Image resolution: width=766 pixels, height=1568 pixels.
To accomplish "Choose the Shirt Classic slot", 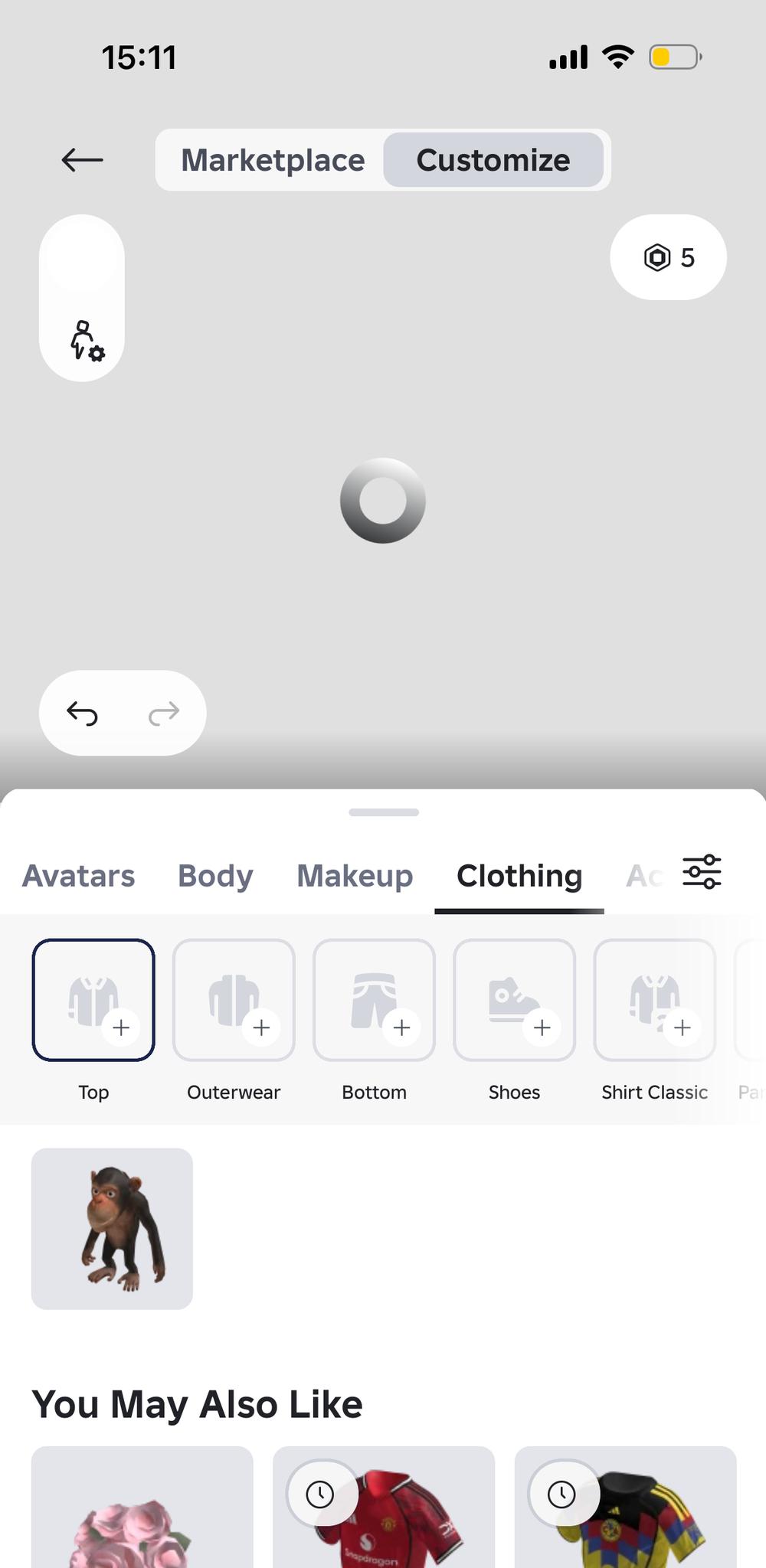I will pyautogui.click(x=654, y=1000).
